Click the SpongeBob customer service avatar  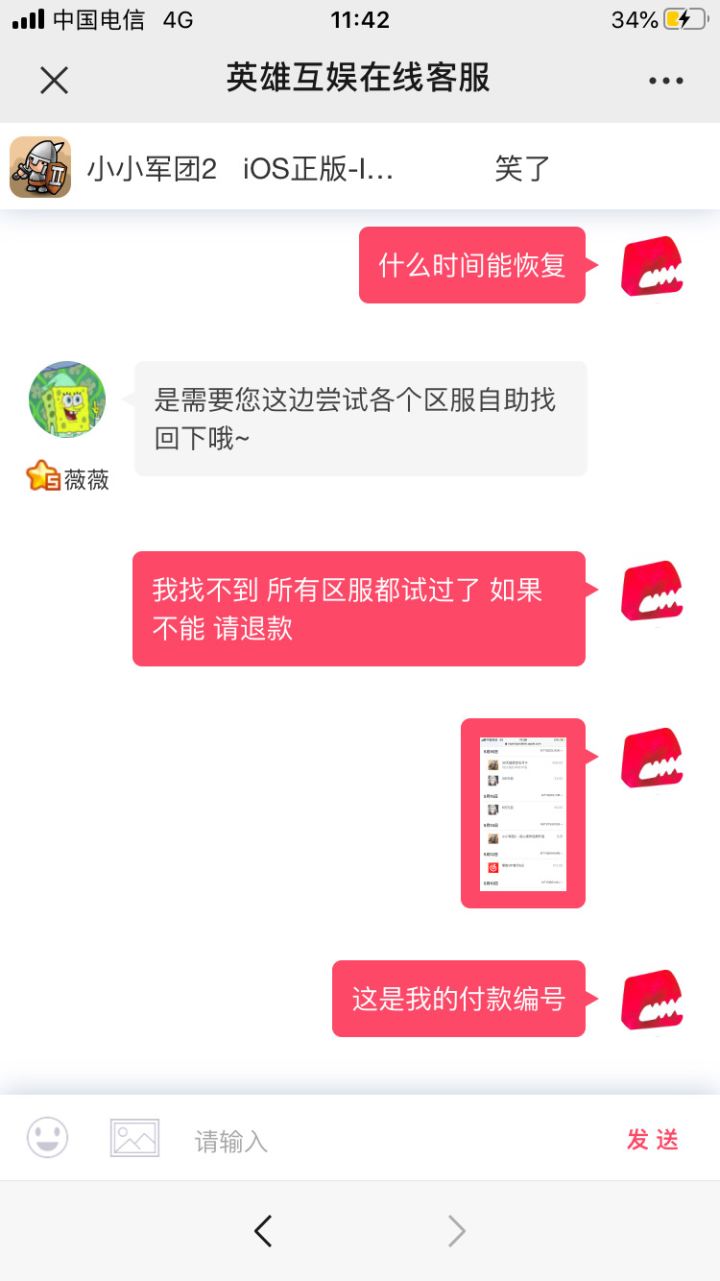pyautogui.click(x=66, y=397)
